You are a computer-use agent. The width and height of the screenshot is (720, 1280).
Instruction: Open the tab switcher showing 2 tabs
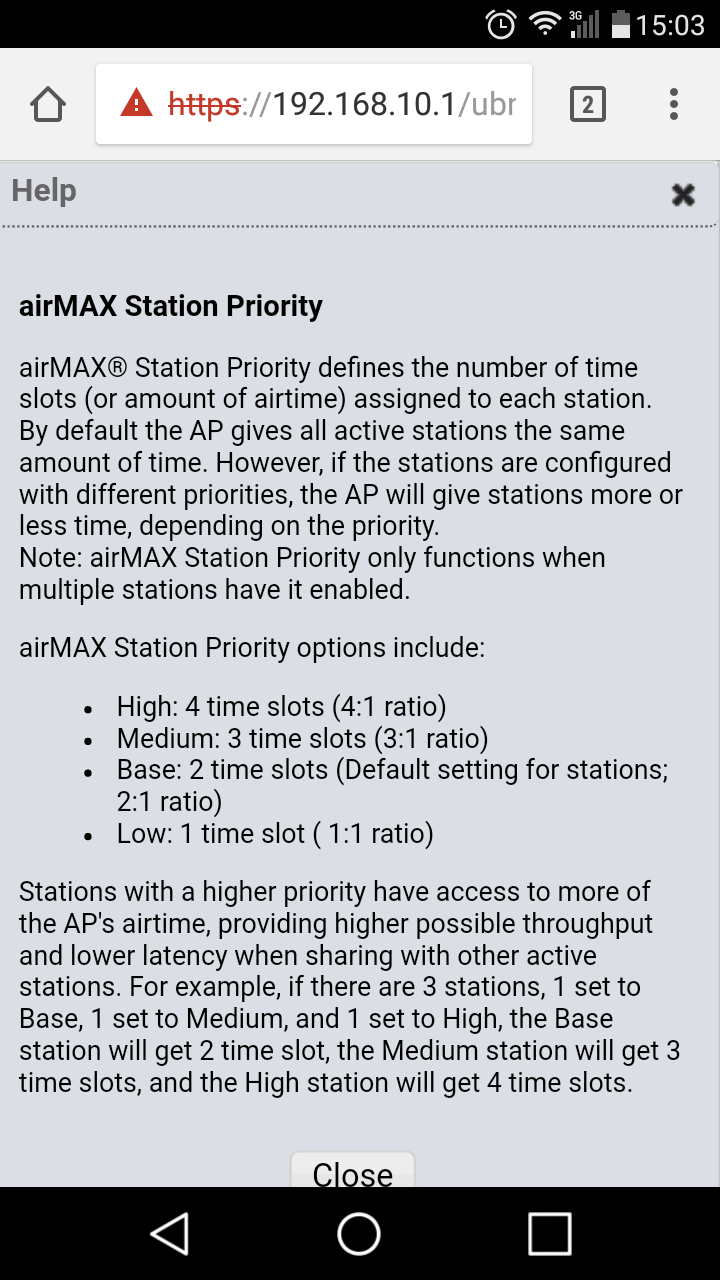[x=588, y=104]
